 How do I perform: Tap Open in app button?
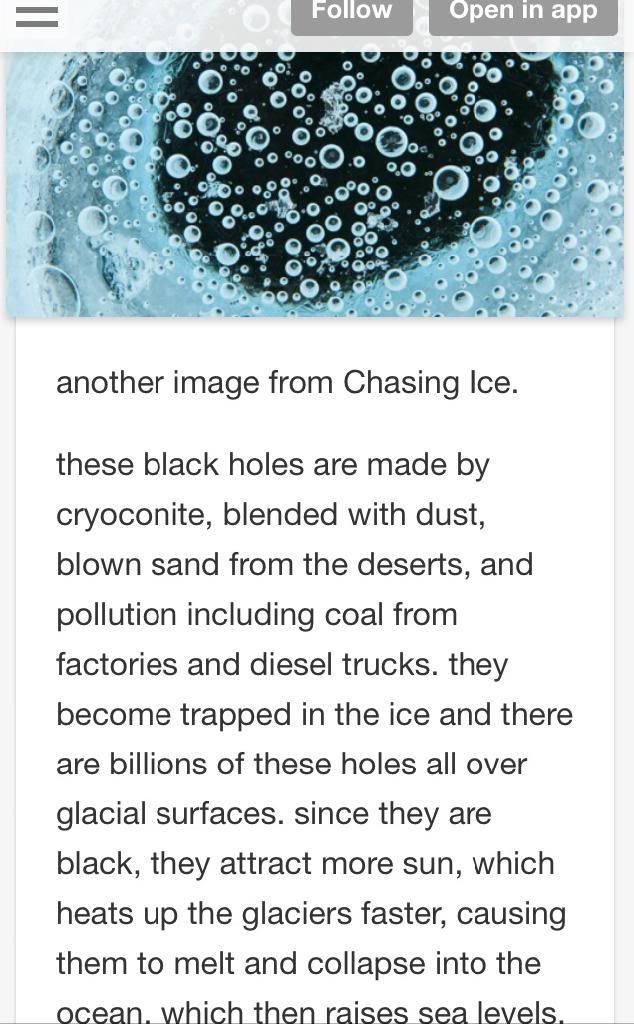tap(523, 14)
